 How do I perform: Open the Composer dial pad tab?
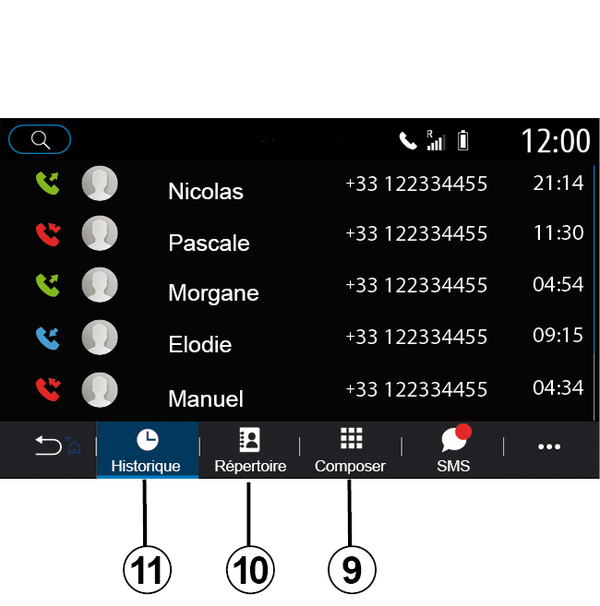[350, 450]
